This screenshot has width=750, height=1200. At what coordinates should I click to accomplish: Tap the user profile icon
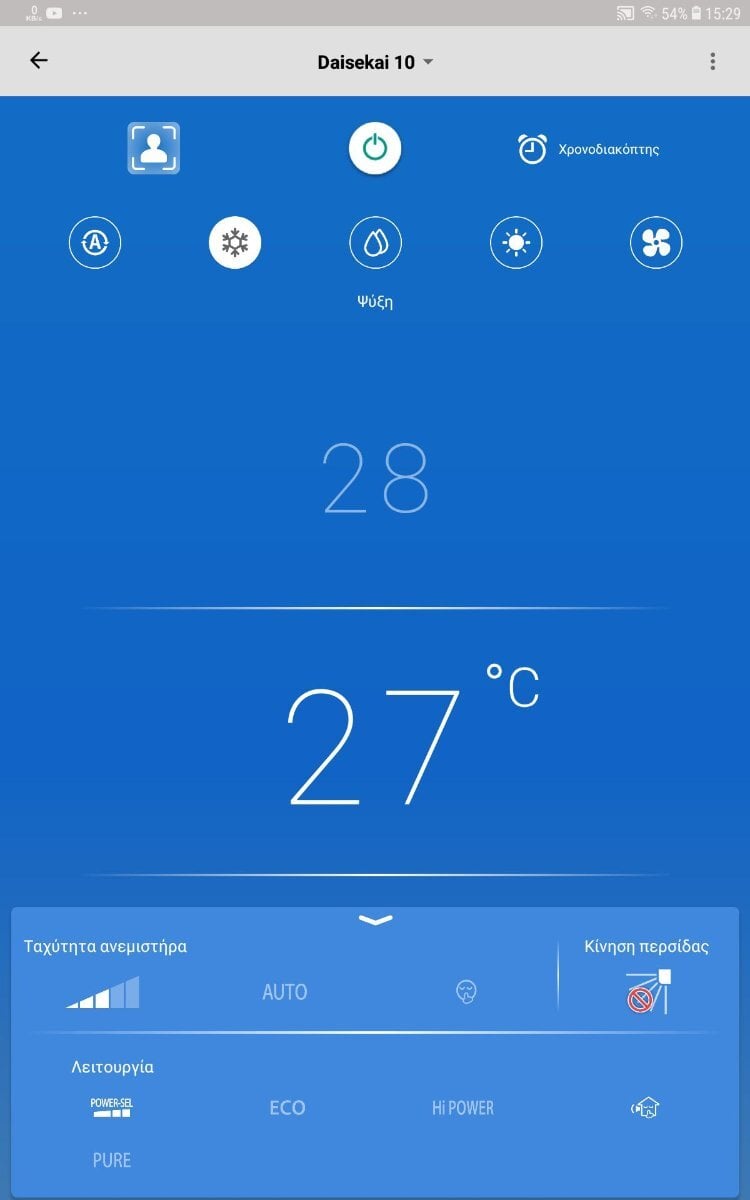click(153, 148)
